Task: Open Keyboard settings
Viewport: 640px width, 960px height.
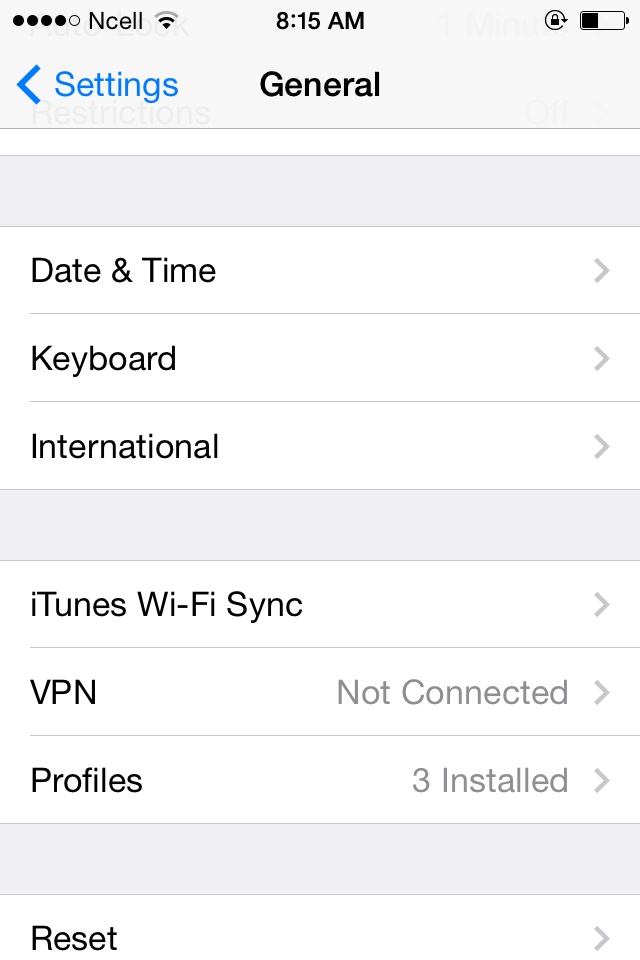Action: pos(320,359)
